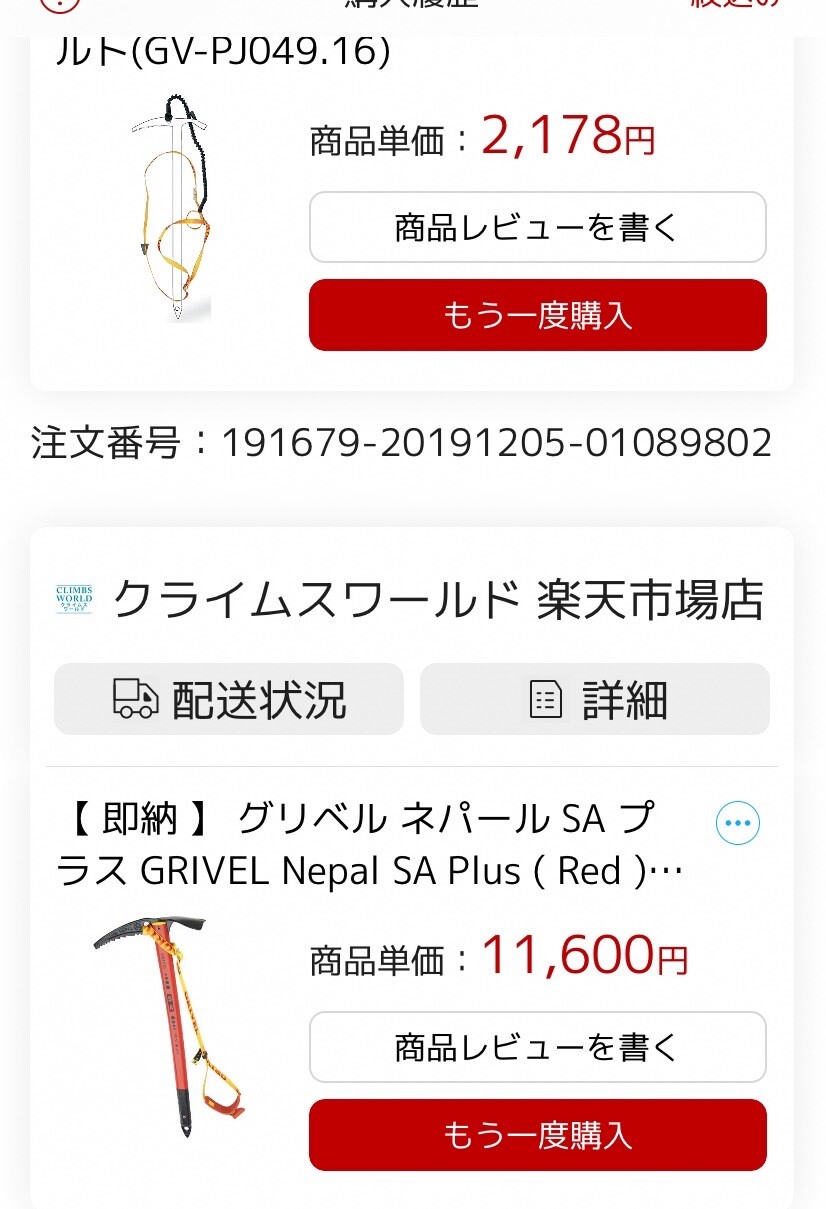Repurchase the GRIVEL Nepal SA Plus
The height and width of the screenshot is (1209, 826).
click(538, 1135)
